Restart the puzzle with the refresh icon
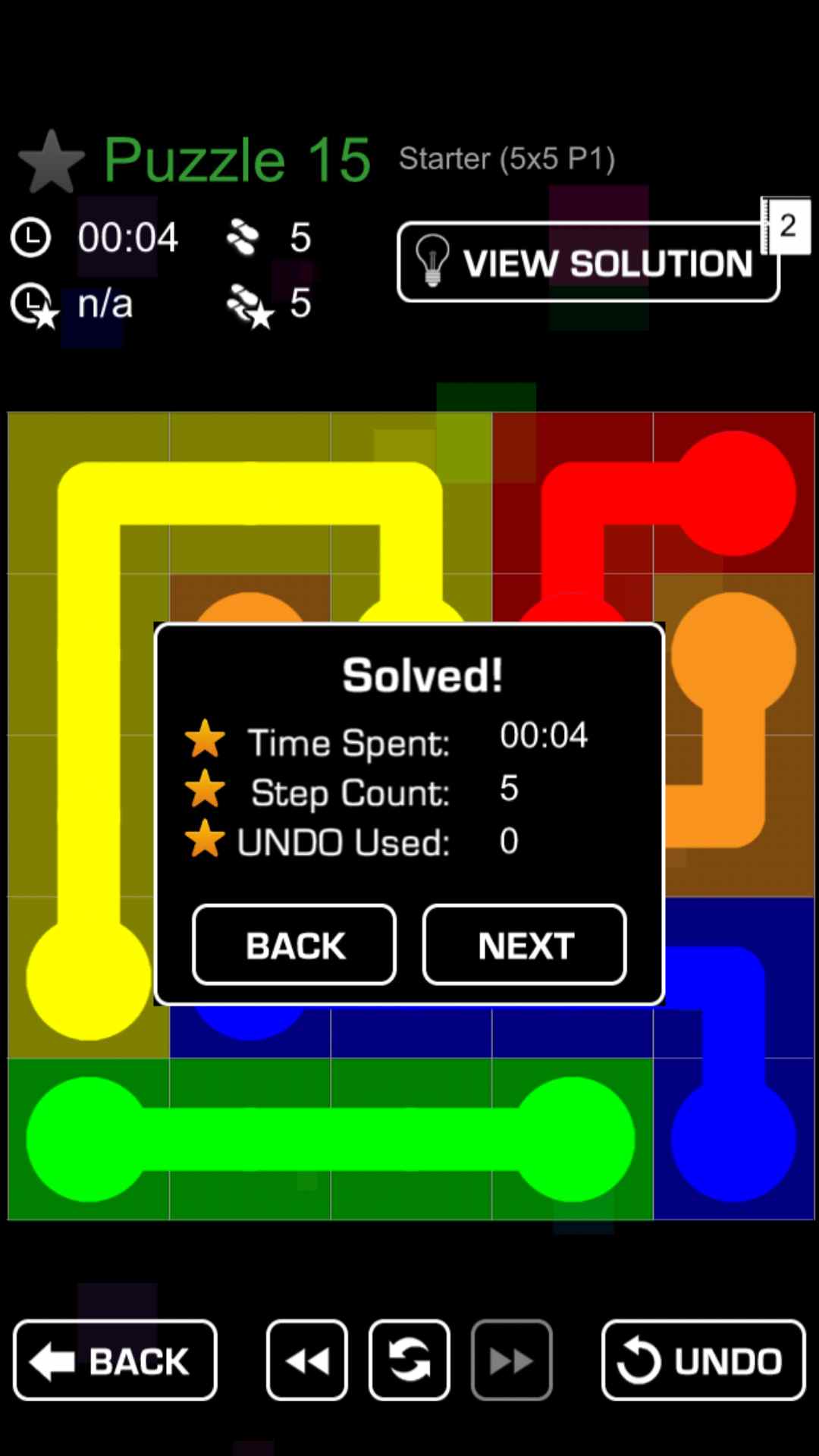Viewport: 819px width, 1456px height. point(409,1360)
